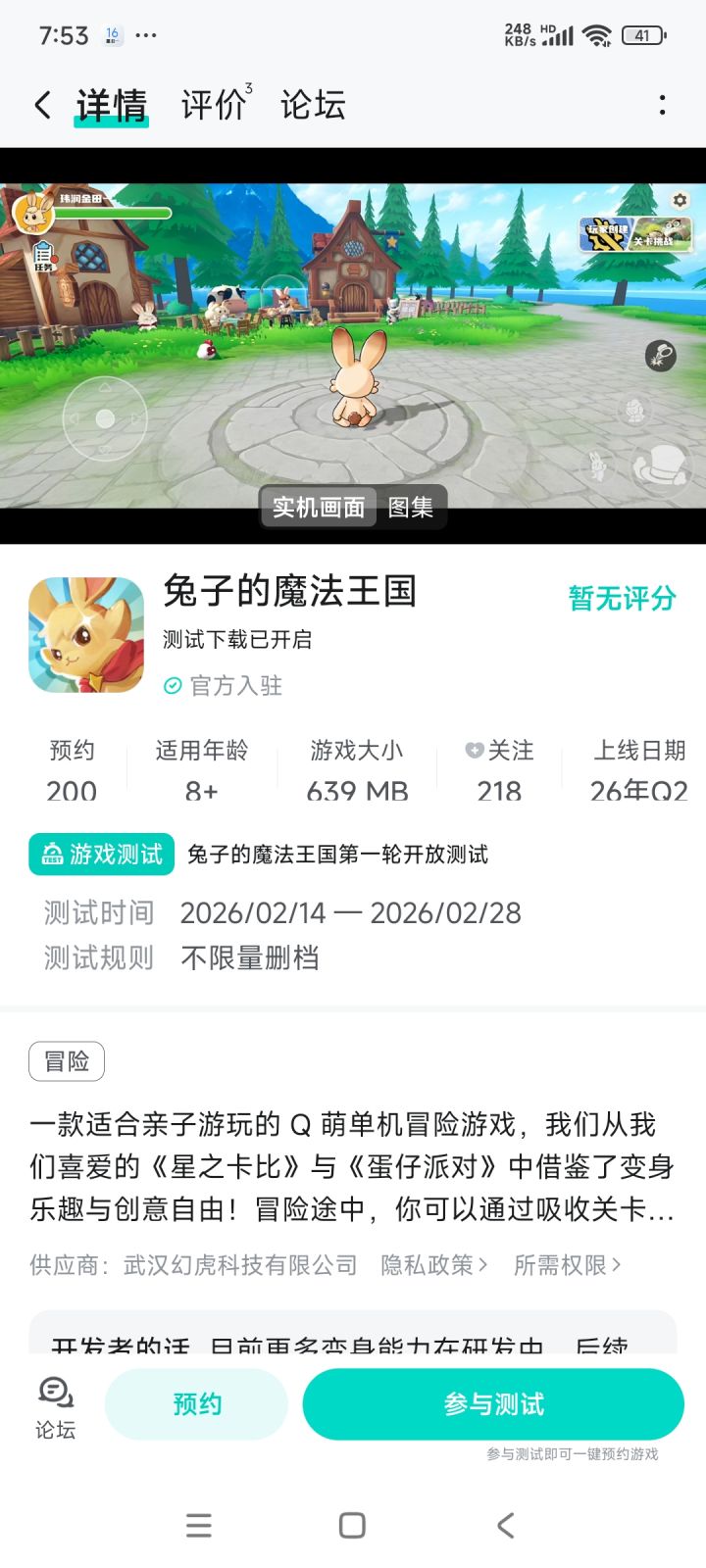Image resolution: width=706 pixels, height=1568 pixels.
Task: Select the 实机画面 live gameplay view
Action: pyautogui.click(x=319, y=508)
